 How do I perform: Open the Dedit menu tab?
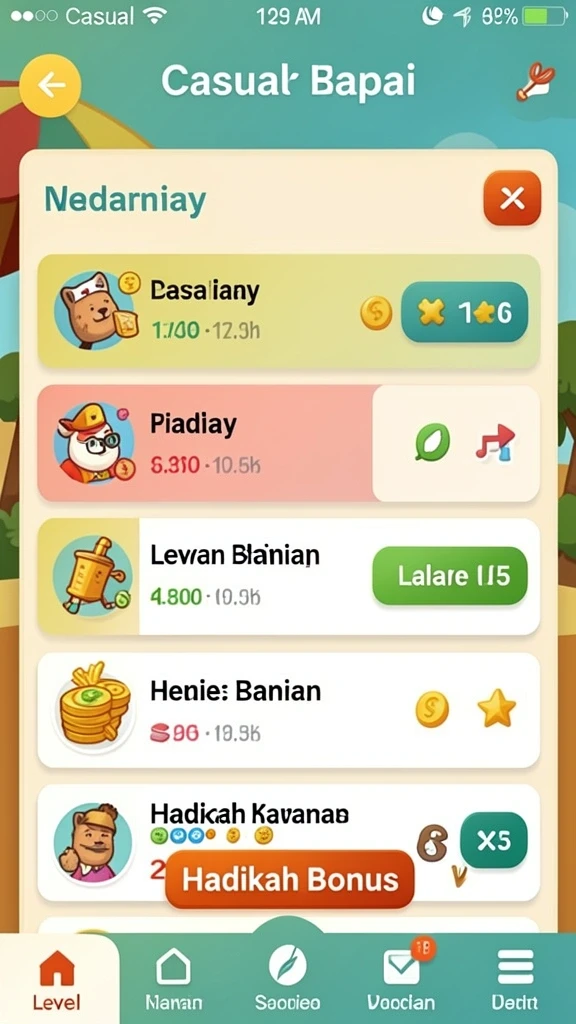click(x=515, y=980)
